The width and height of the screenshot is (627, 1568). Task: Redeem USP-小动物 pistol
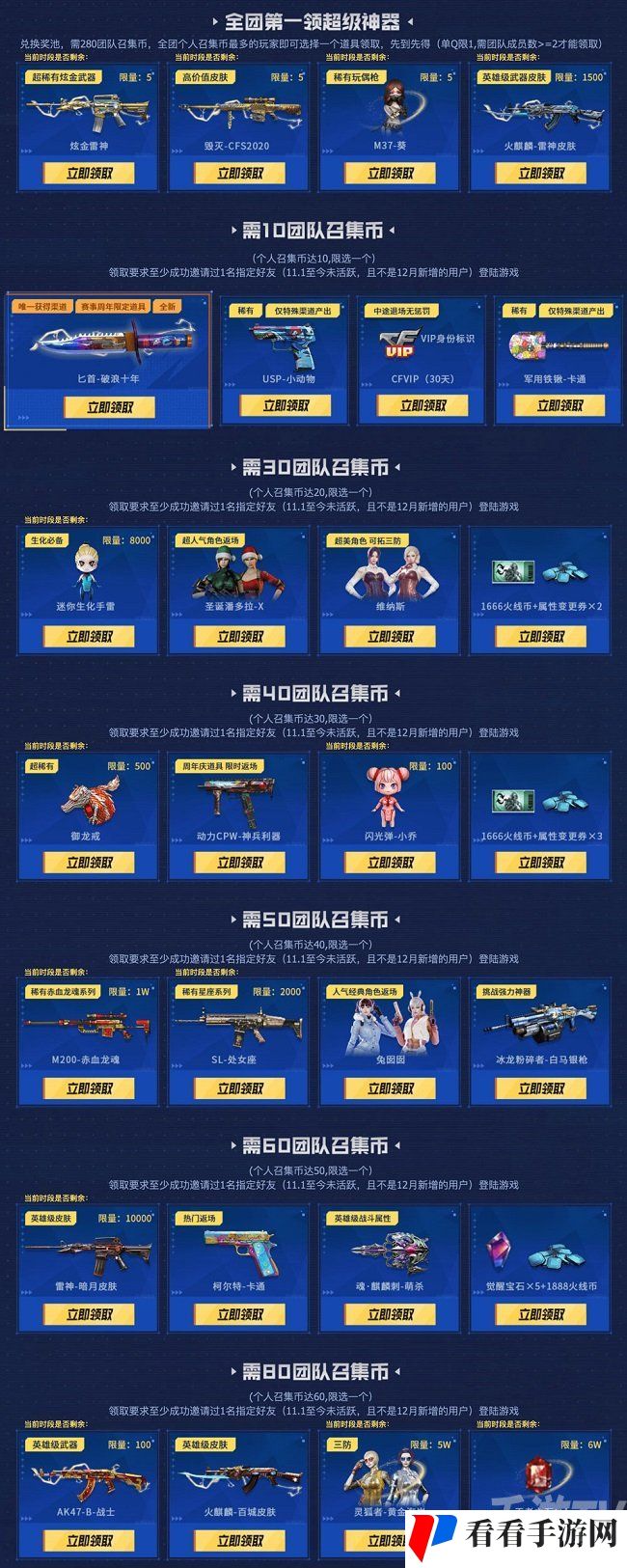(286, 406)
